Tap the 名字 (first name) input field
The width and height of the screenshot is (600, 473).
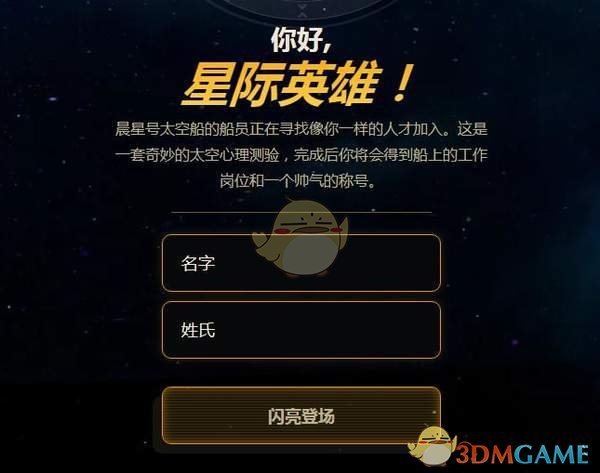300,263
